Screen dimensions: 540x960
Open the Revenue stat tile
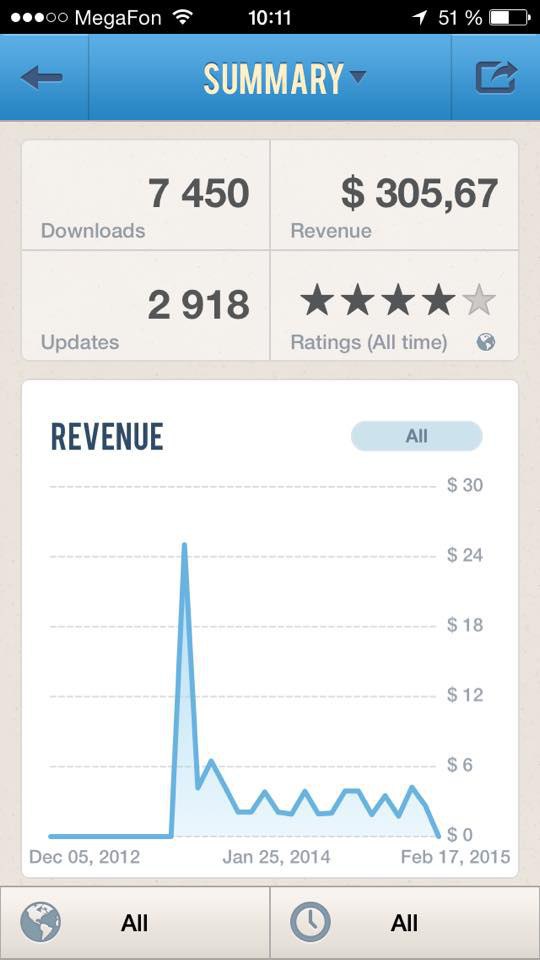click(x=394, y=195)
